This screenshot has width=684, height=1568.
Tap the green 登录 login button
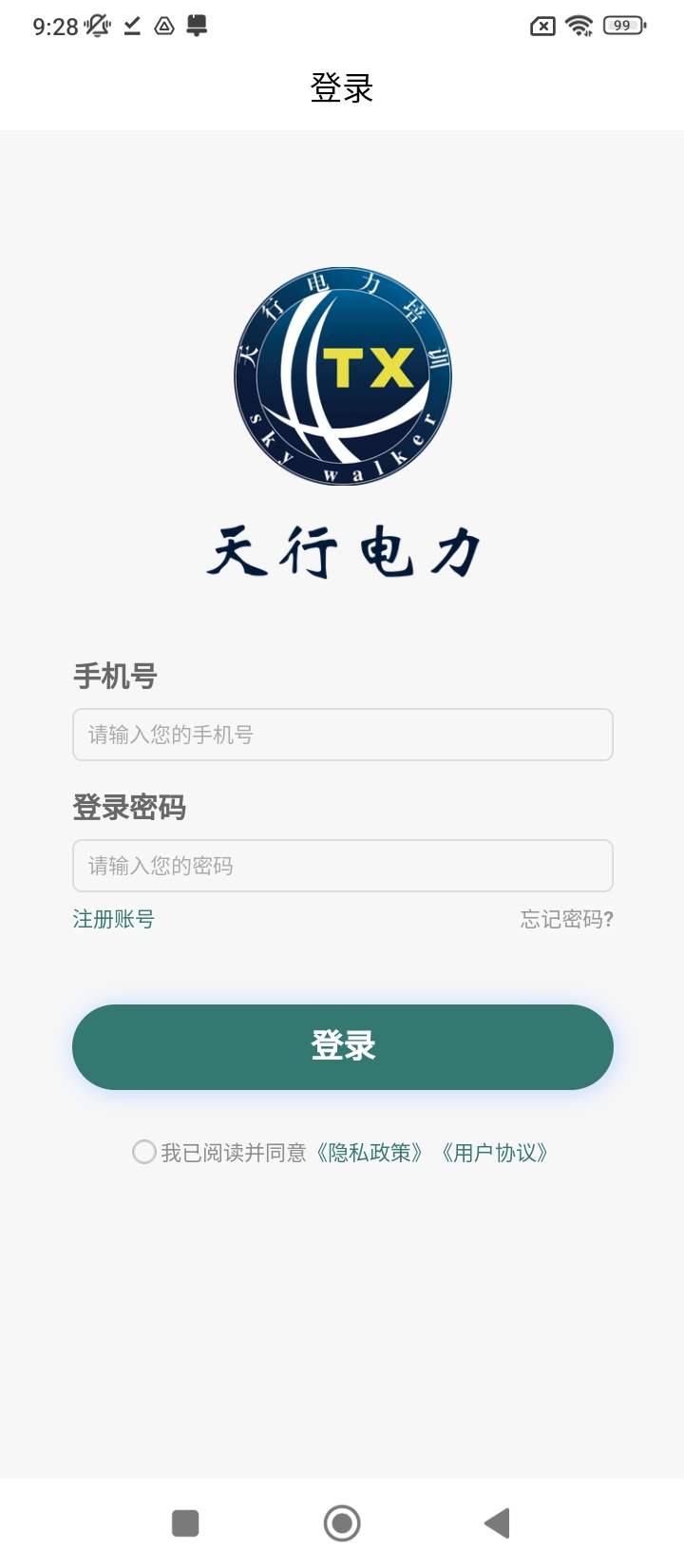[x=342, y=1046]
